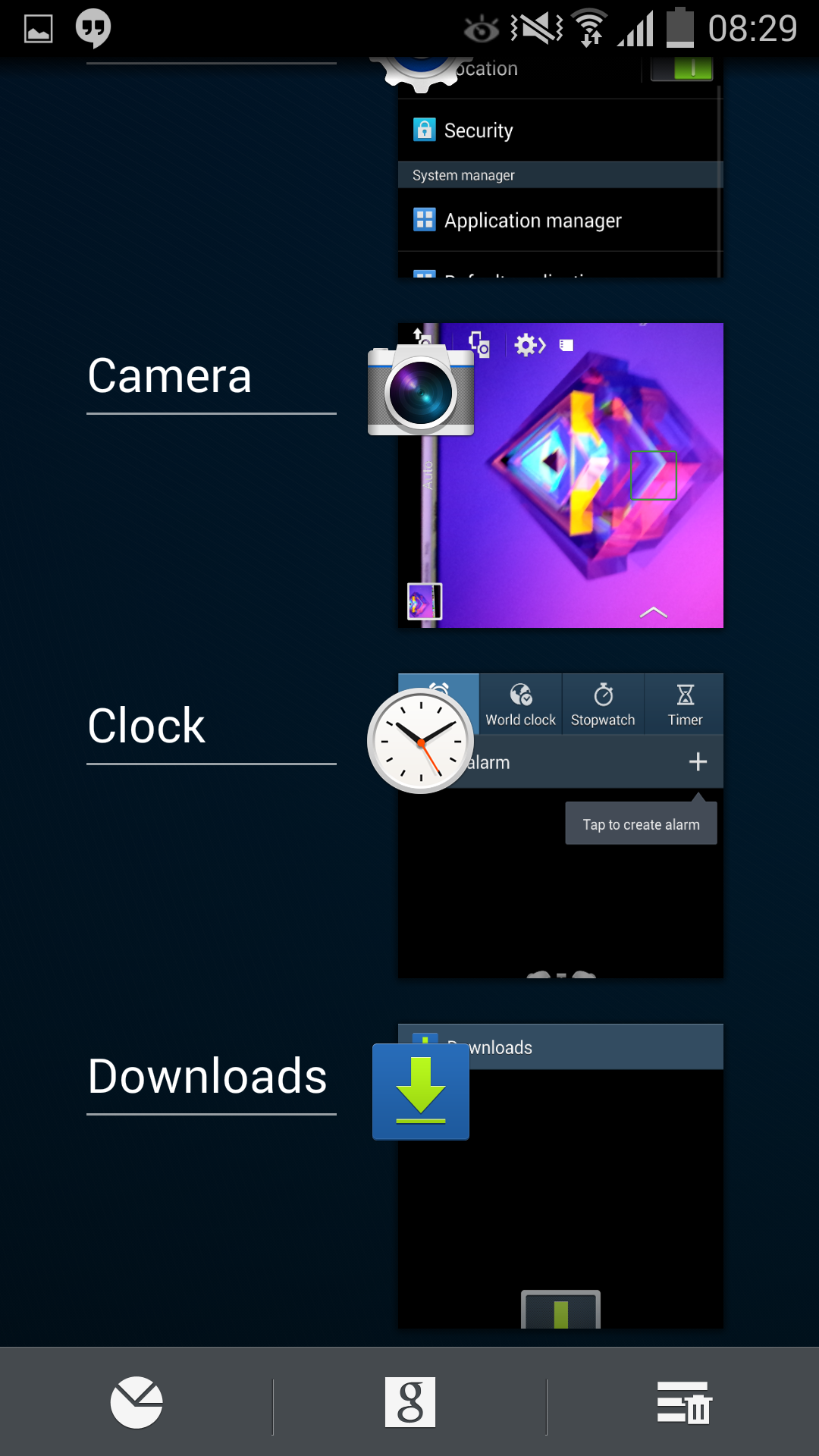This screenshot has width=819, height=1456.
Task: Switch to the Settings app preview
Action: point(560,174)
